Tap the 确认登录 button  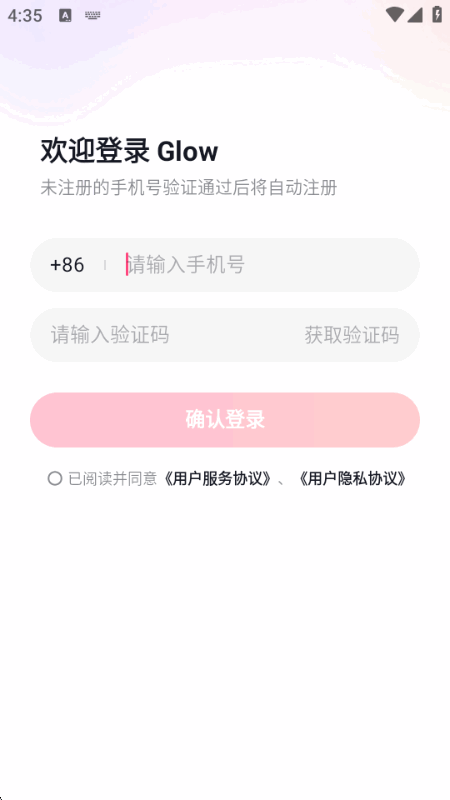click(x=225, y=420)
